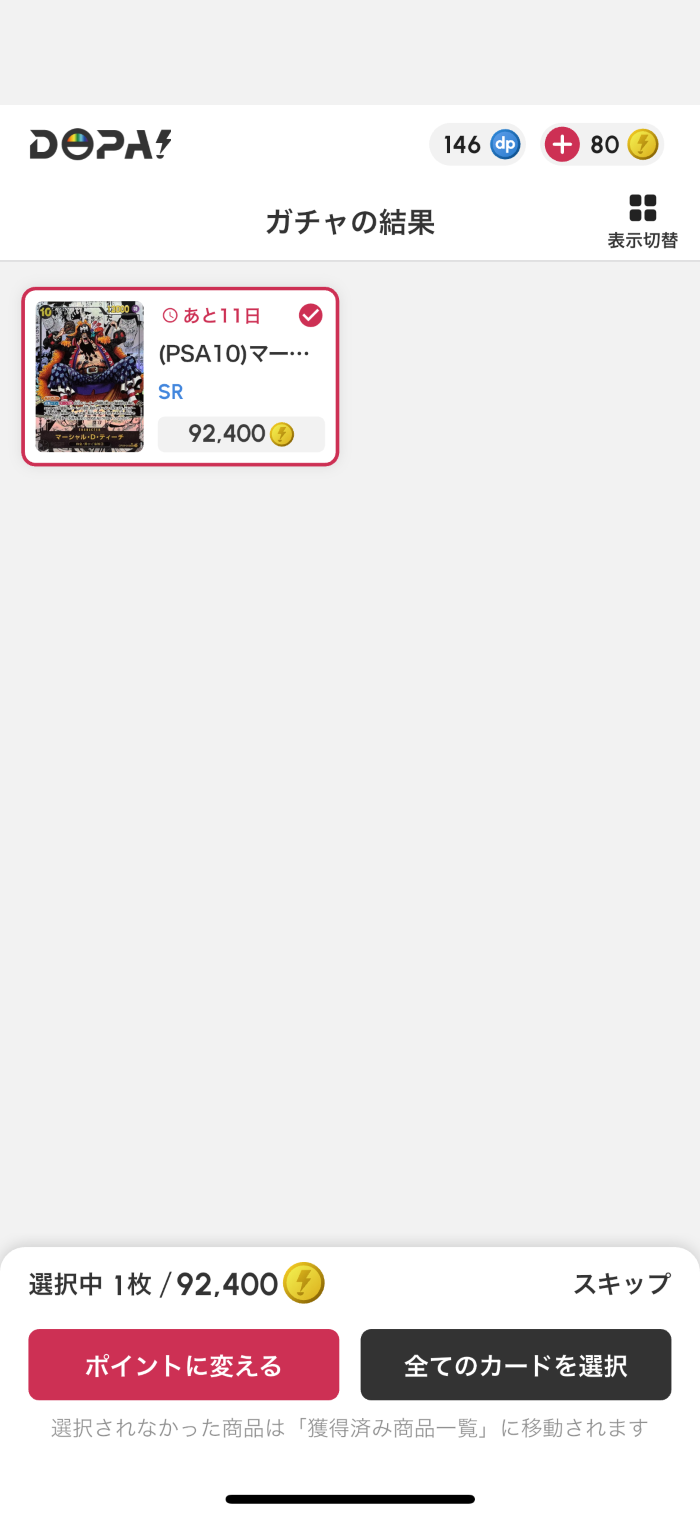
Task: Open the DOPA! logo home
Action: [100, 146]
